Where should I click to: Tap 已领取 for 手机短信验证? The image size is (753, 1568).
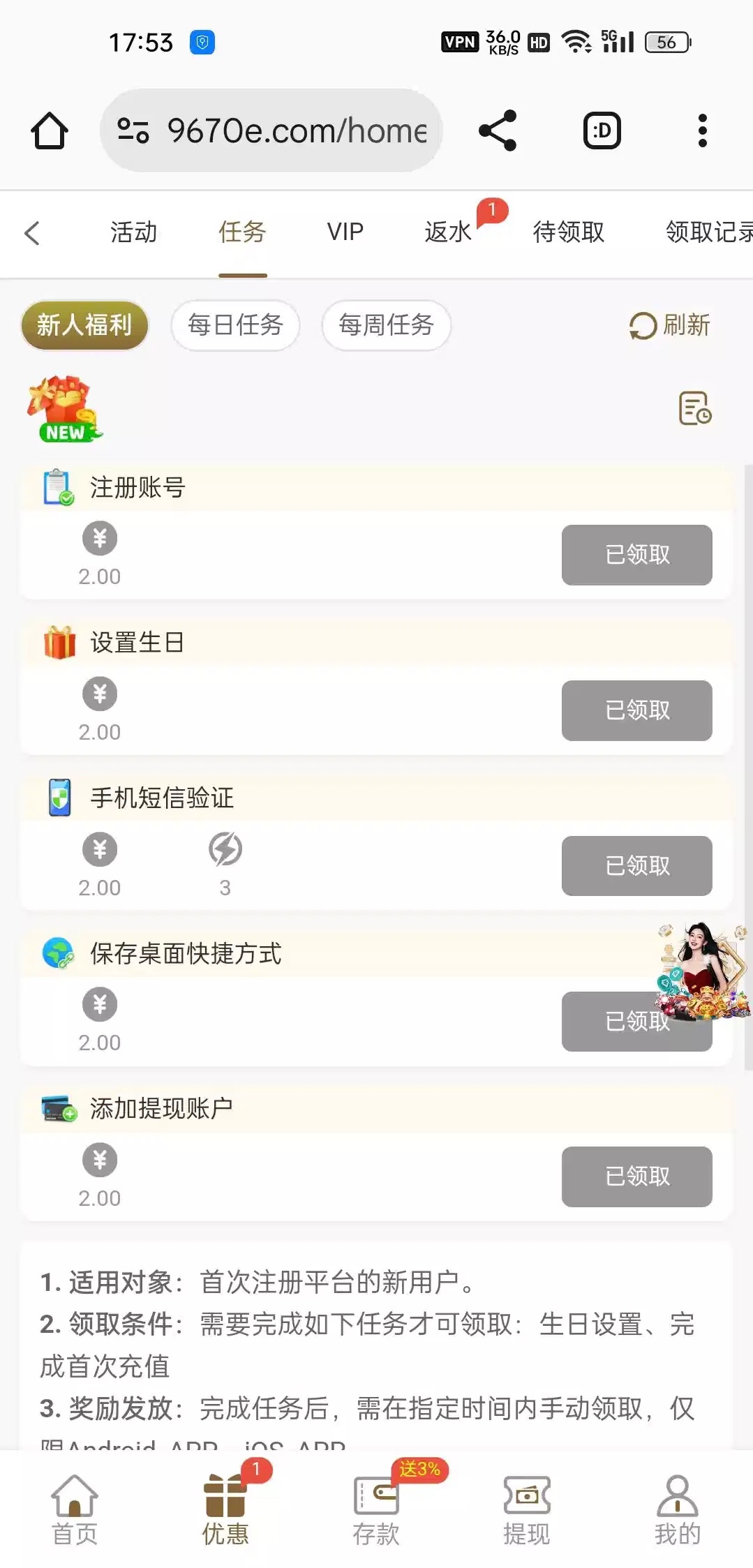[636, 866]
